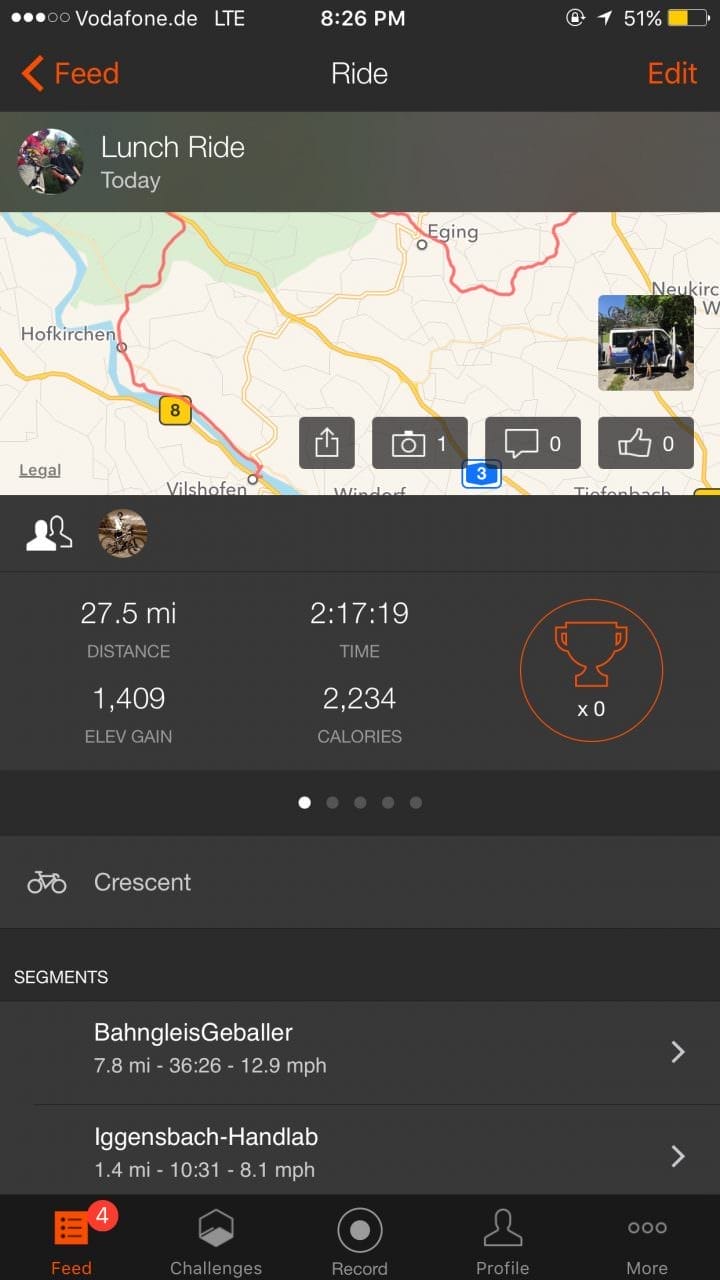Open the comments for this ride

[x=532, y=443]
